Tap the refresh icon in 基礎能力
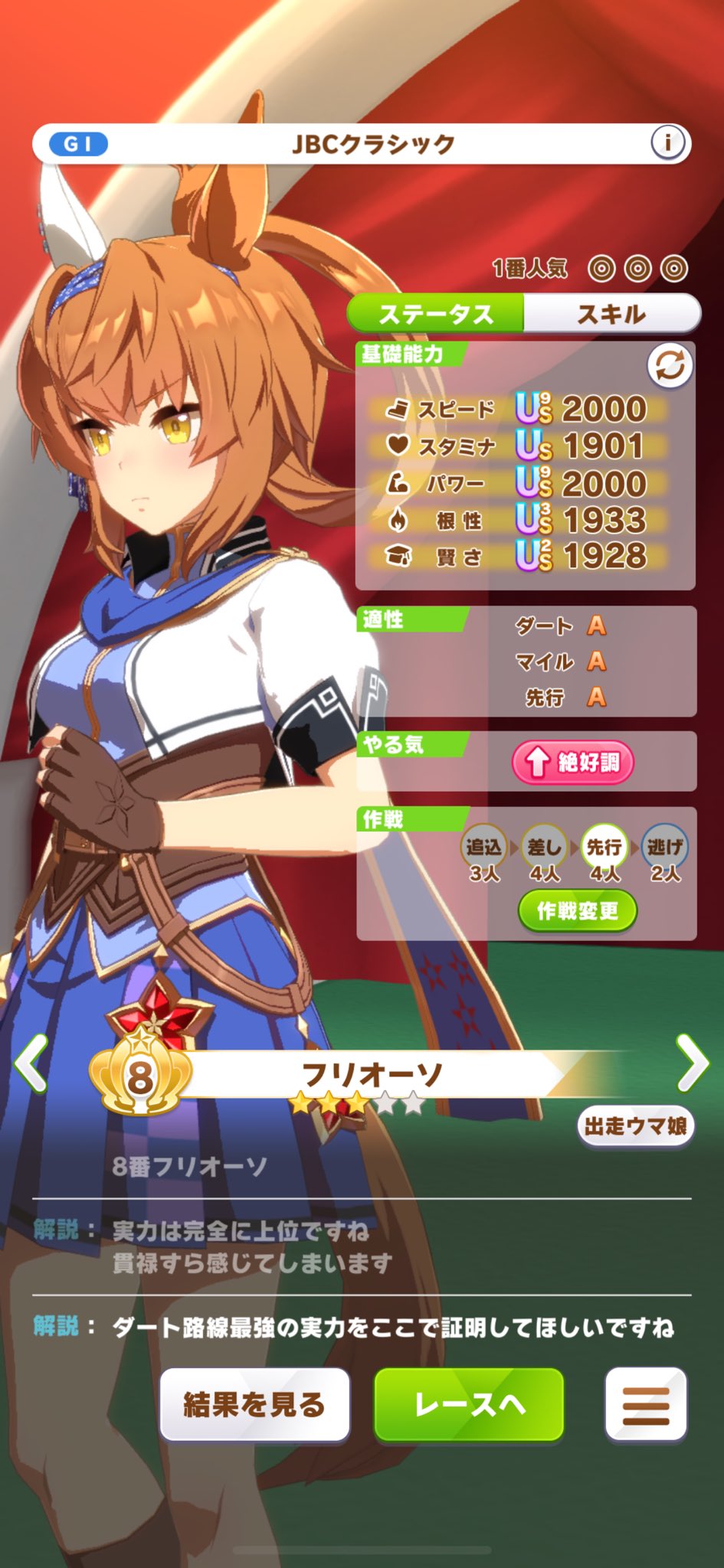The height and width of the screenshot is (1568, 724). [670, 365]
